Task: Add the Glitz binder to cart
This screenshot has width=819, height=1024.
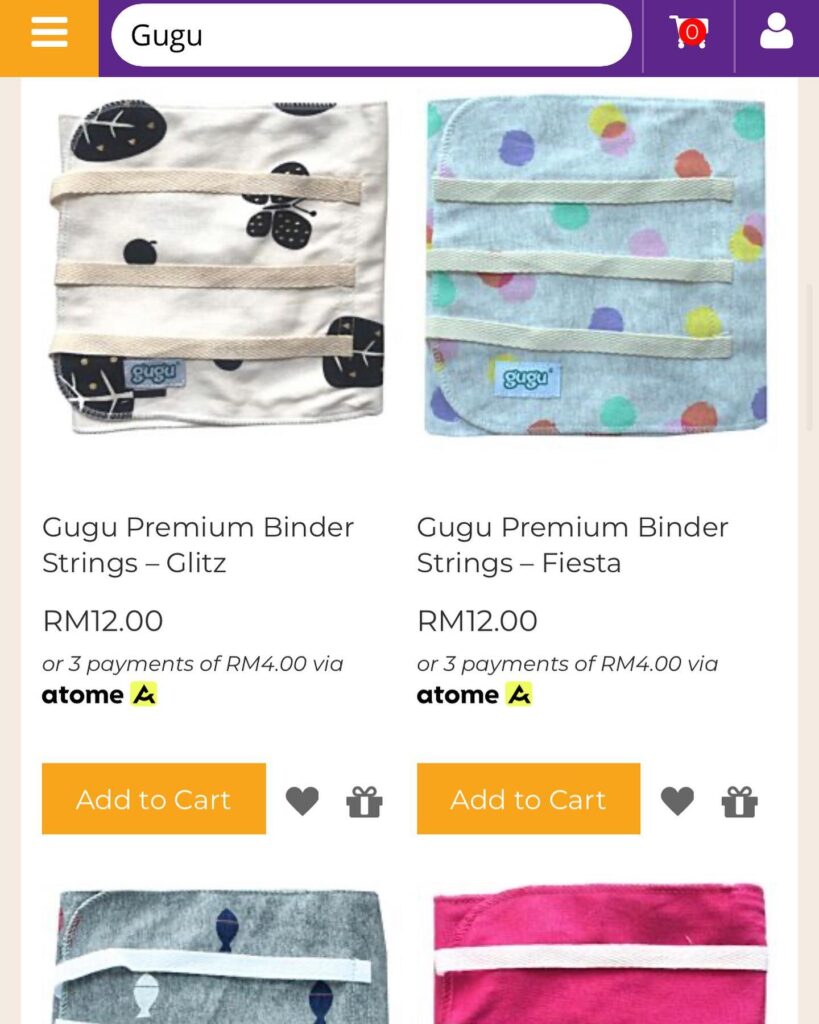Action: (154, 799)
